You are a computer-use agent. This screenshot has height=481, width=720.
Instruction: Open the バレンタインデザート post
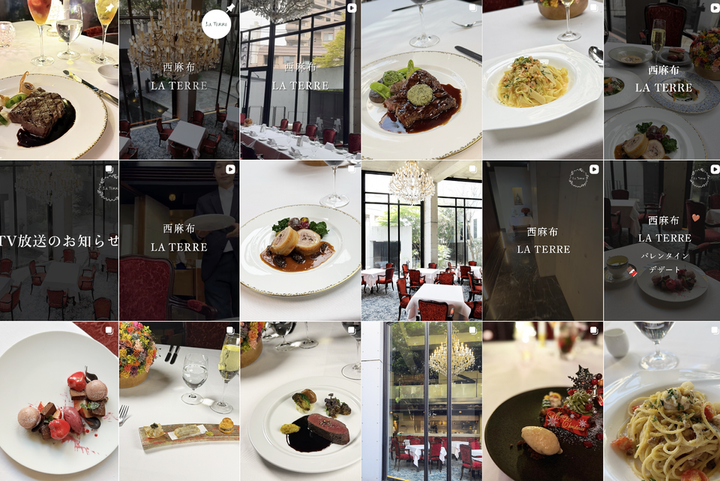[x=662, y=240]
